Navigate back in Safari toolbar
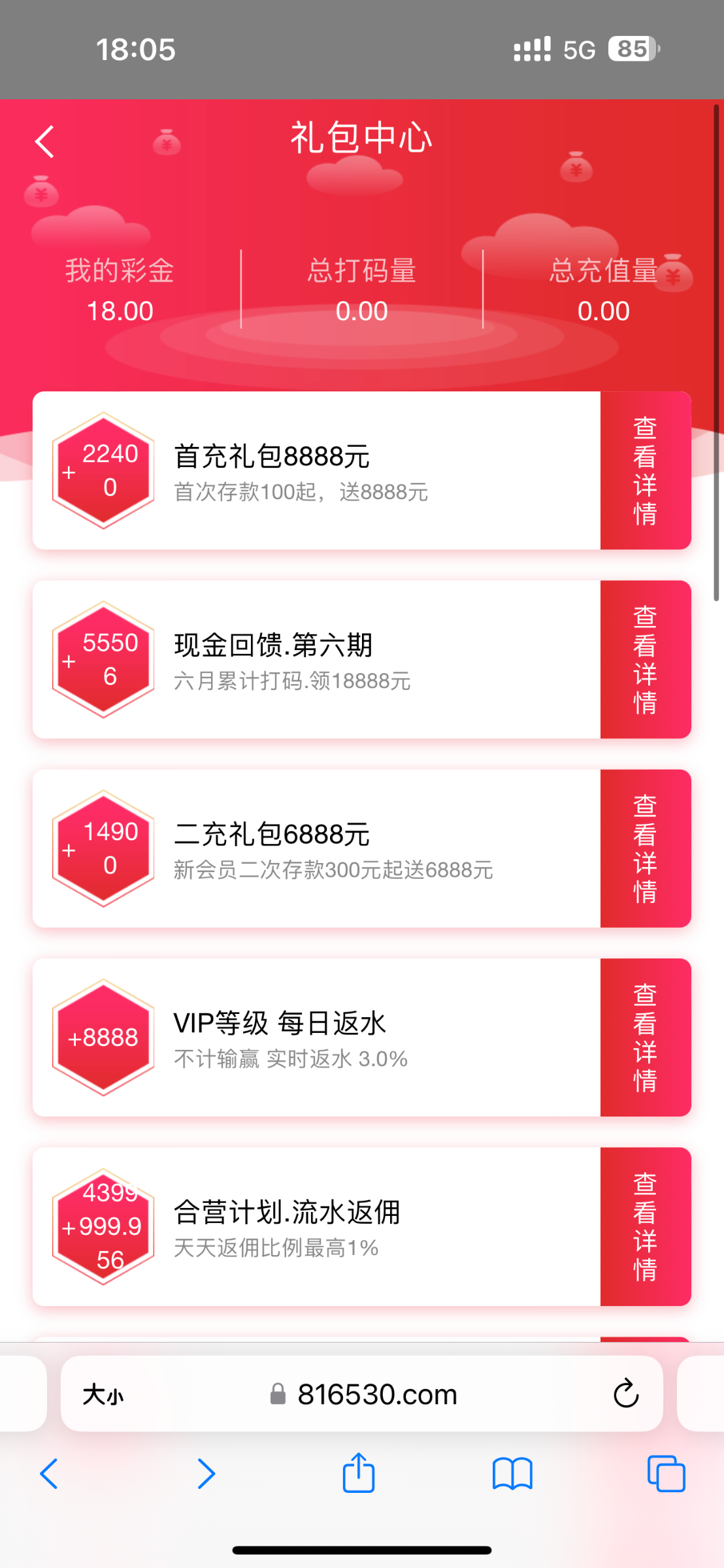The height and width of the screenshot is (1568, 724). pos(49,1474)
